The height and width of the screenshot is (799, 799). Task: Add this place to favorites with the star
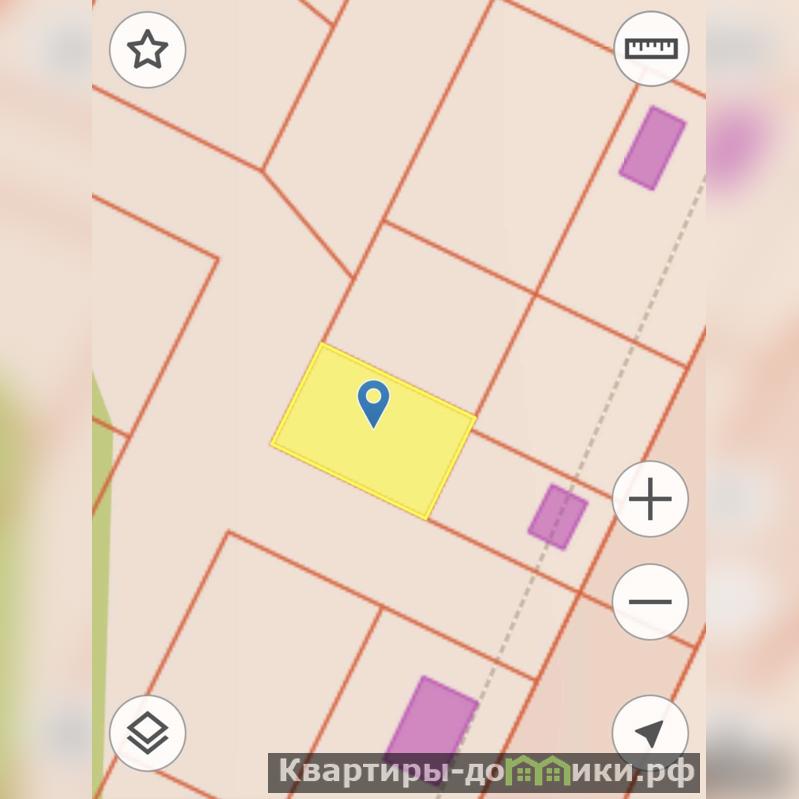pos(148,49)
